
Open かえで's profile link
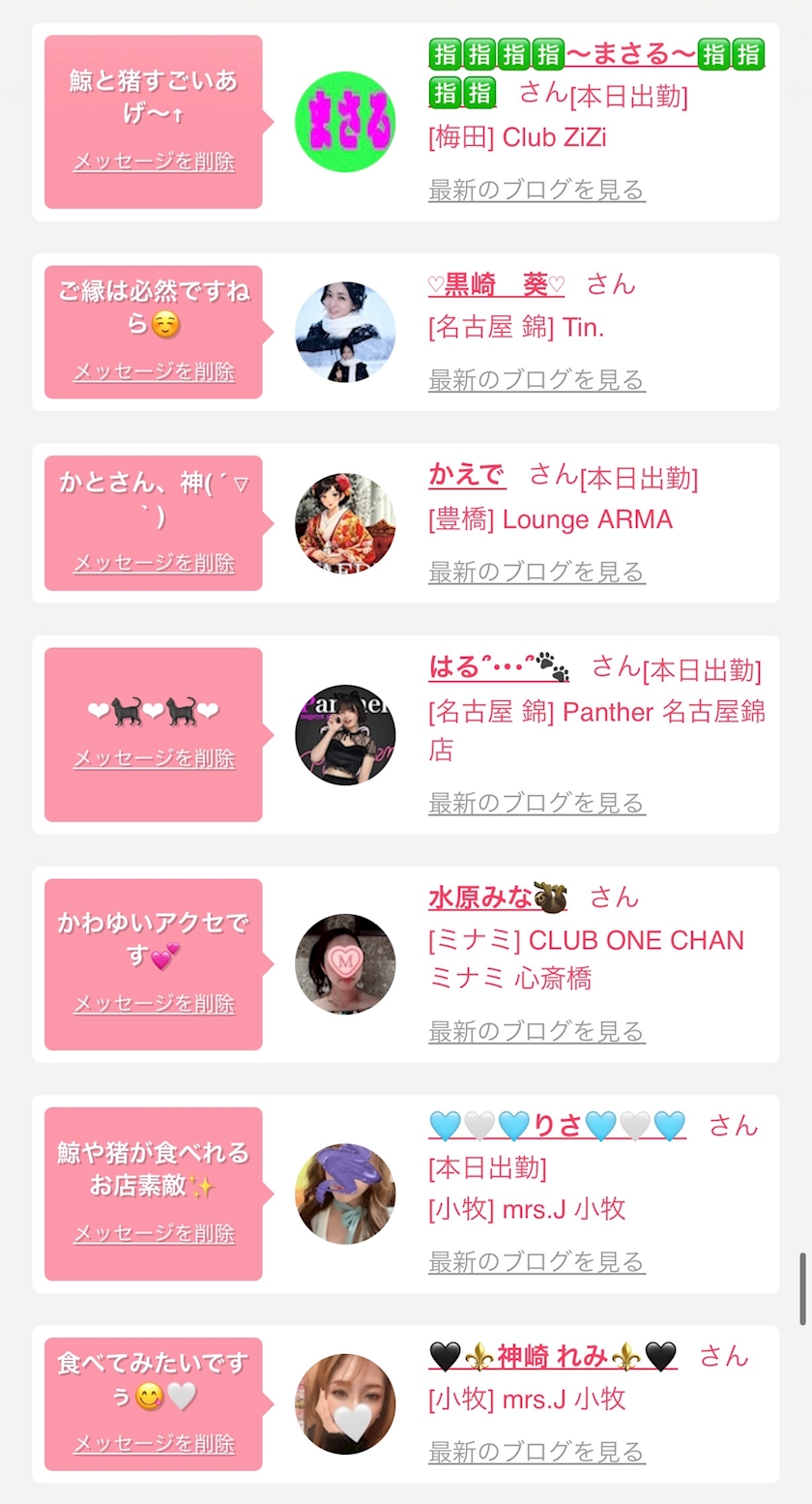click(467, 475)
